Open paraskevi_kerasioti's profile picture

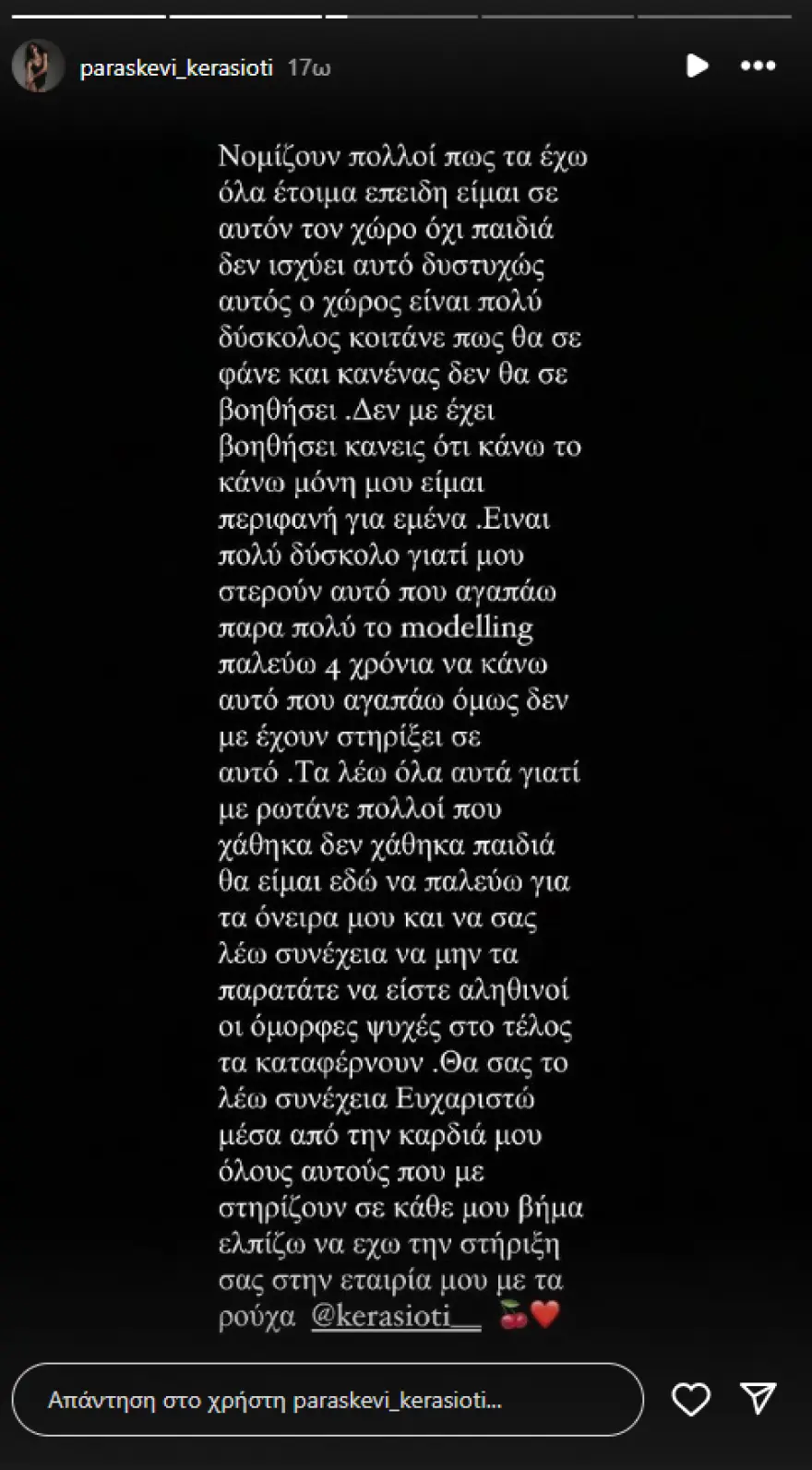(38, 66)
